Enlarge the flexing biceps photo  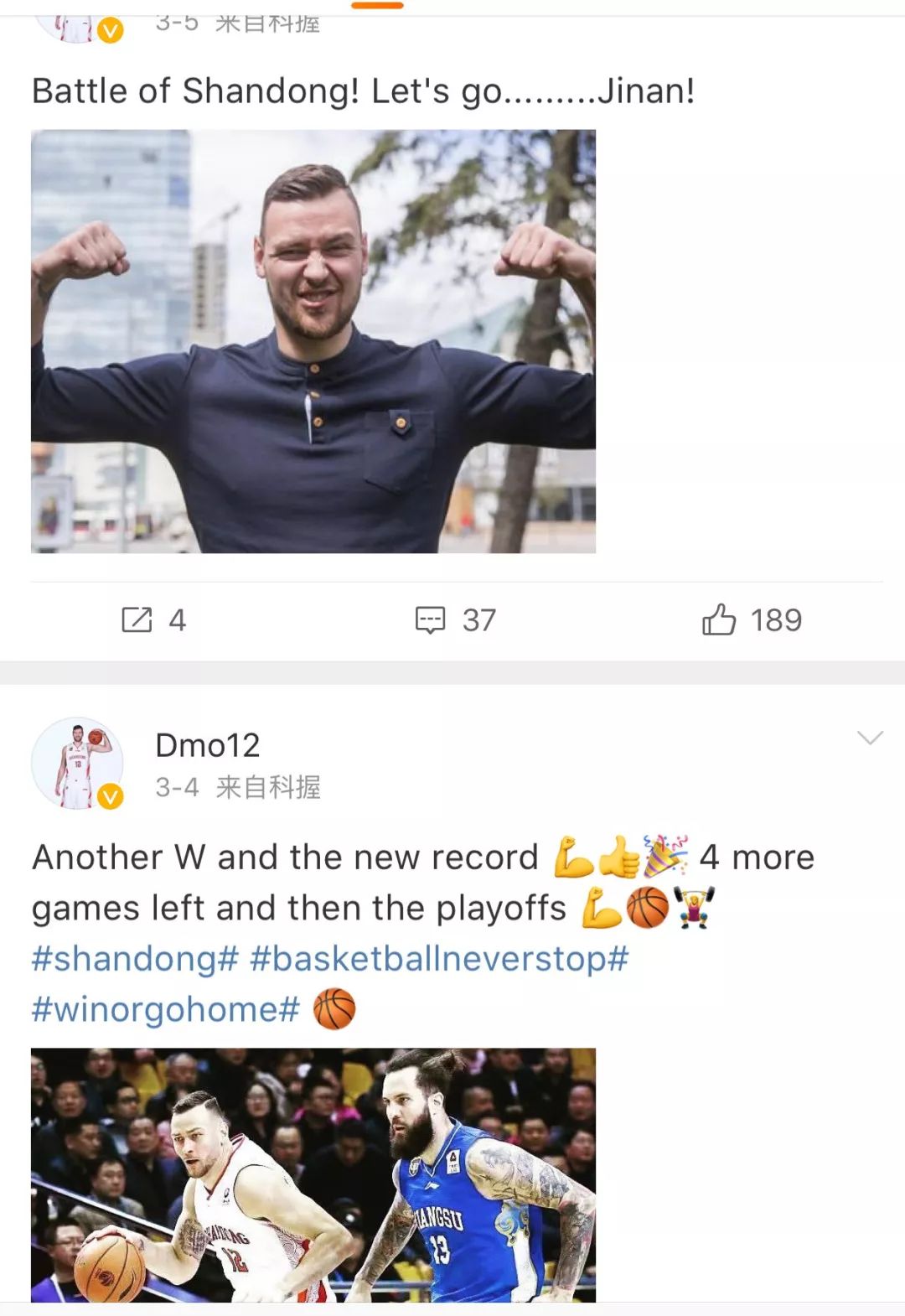click(x=313, y=344)
